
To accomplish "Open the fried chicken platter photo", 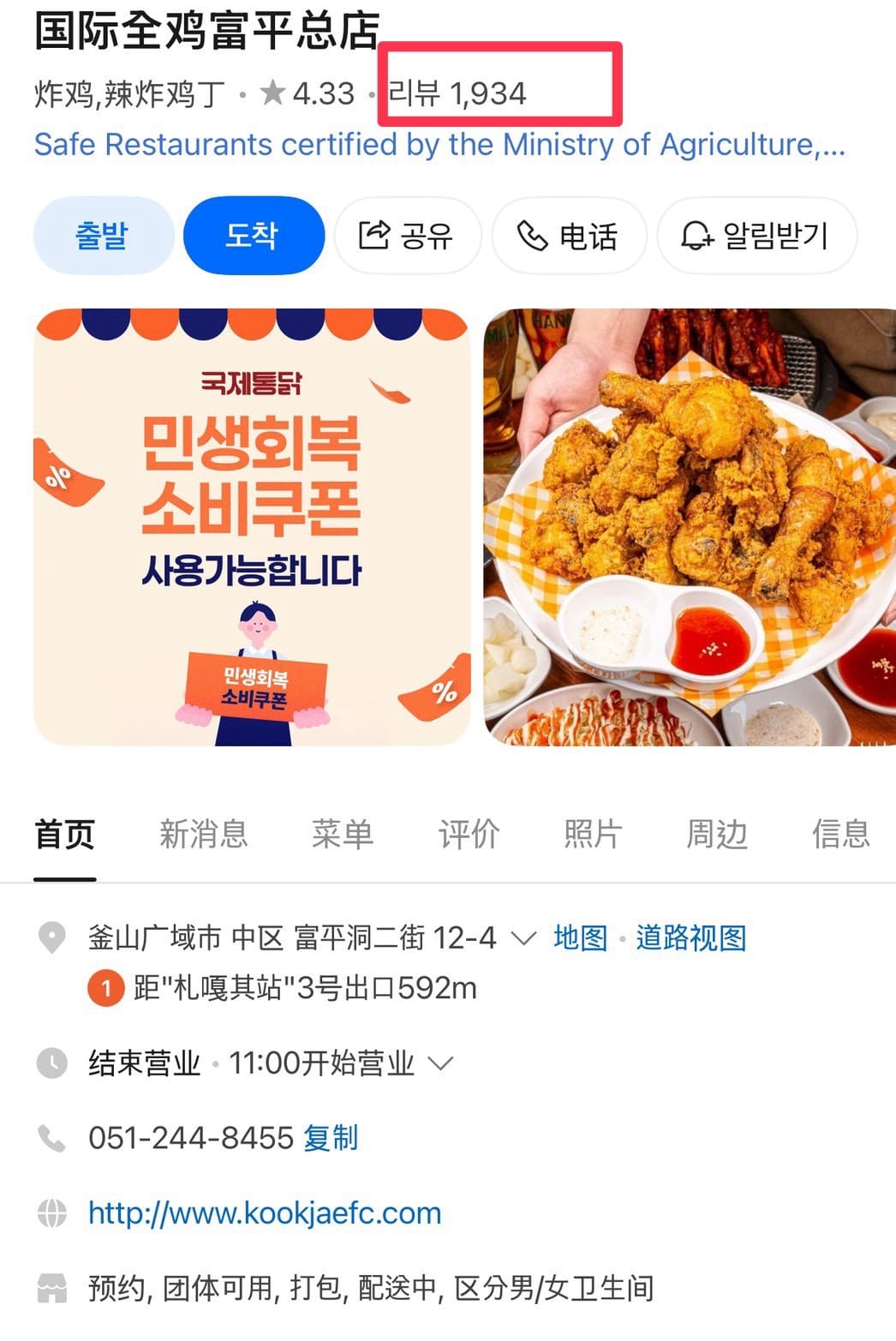I will (690, 527).
